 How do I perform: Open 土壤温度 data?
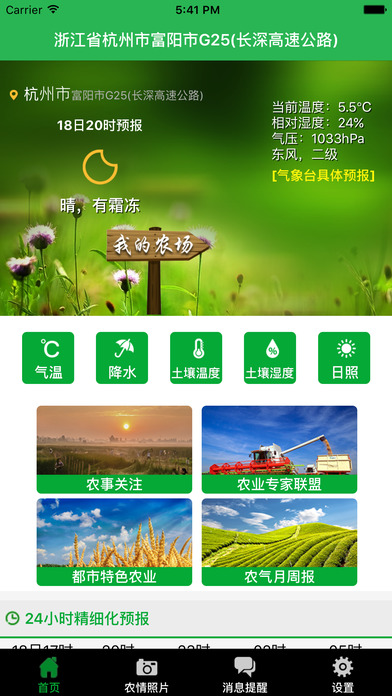(x=196, y=358)
